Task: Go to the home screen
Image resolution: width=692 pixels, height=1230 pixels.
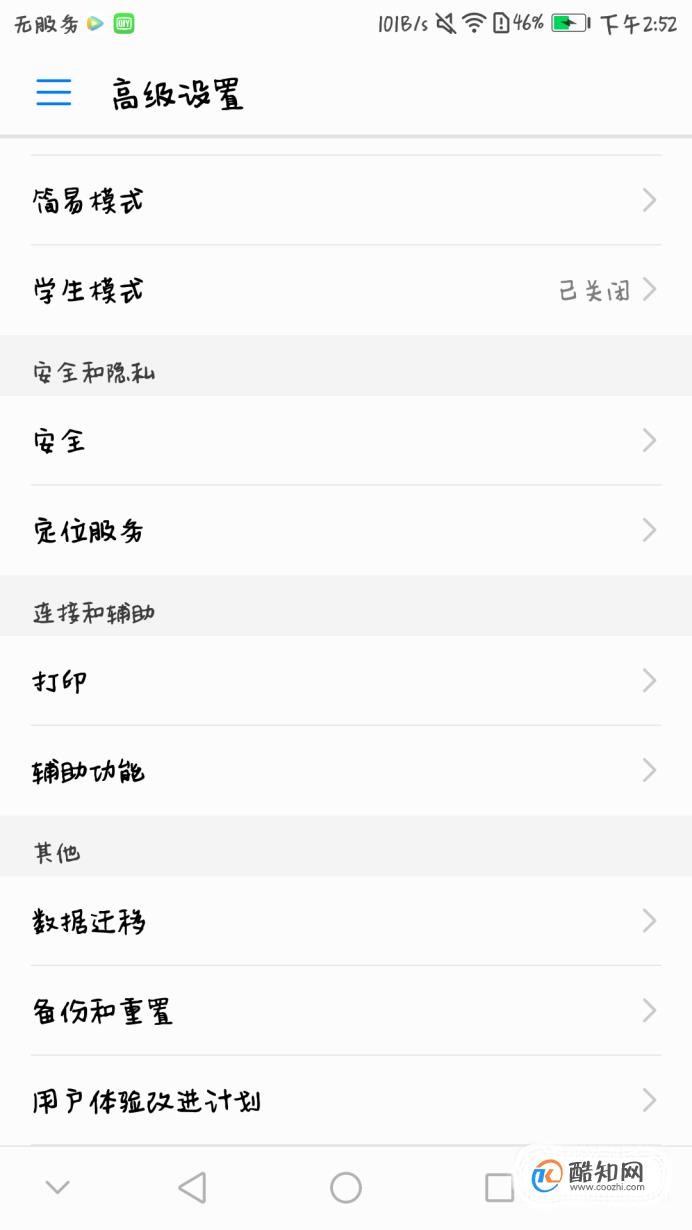Action: [346, 1188]
